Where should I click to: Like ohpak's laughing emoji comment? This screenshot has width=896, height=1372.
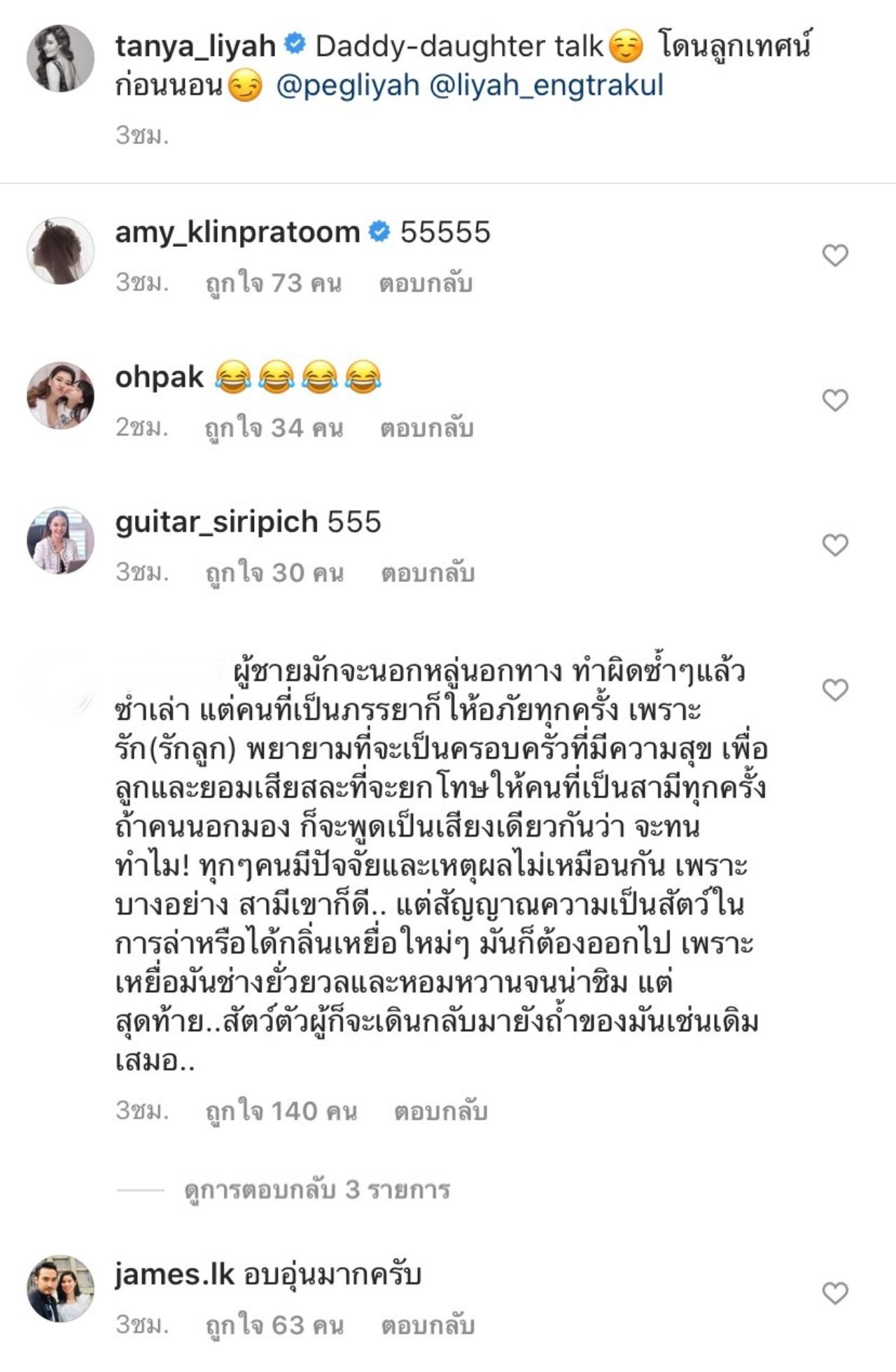(834, 400)
